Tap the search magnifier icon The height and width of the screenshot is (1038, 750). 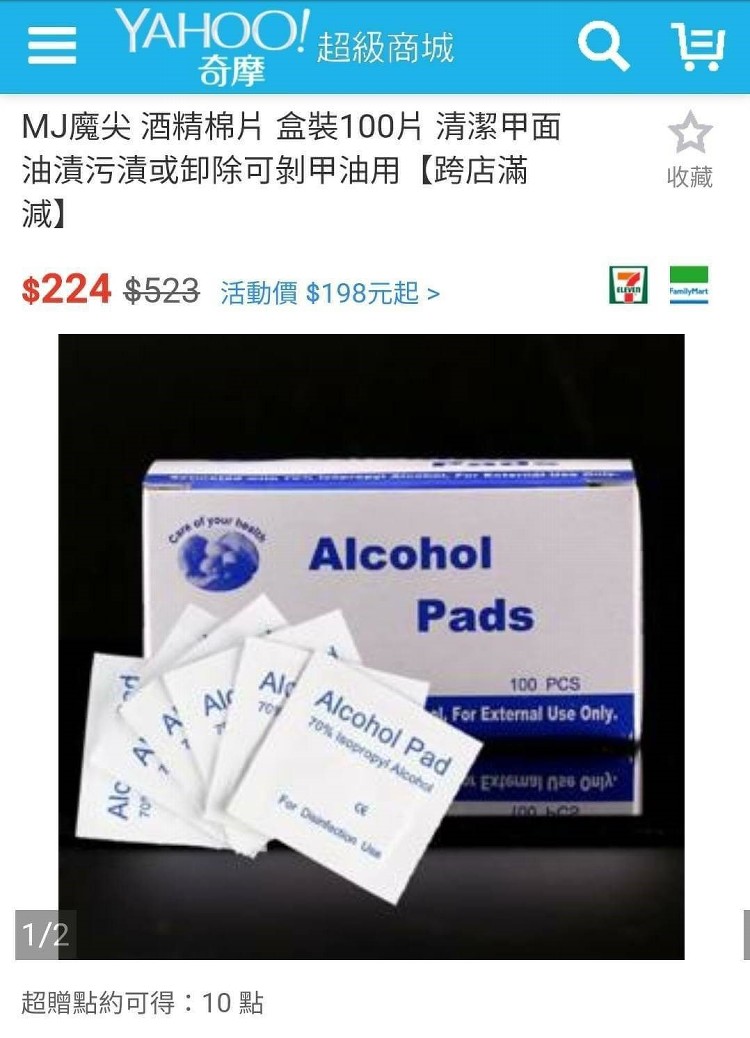tap(603, 46)
